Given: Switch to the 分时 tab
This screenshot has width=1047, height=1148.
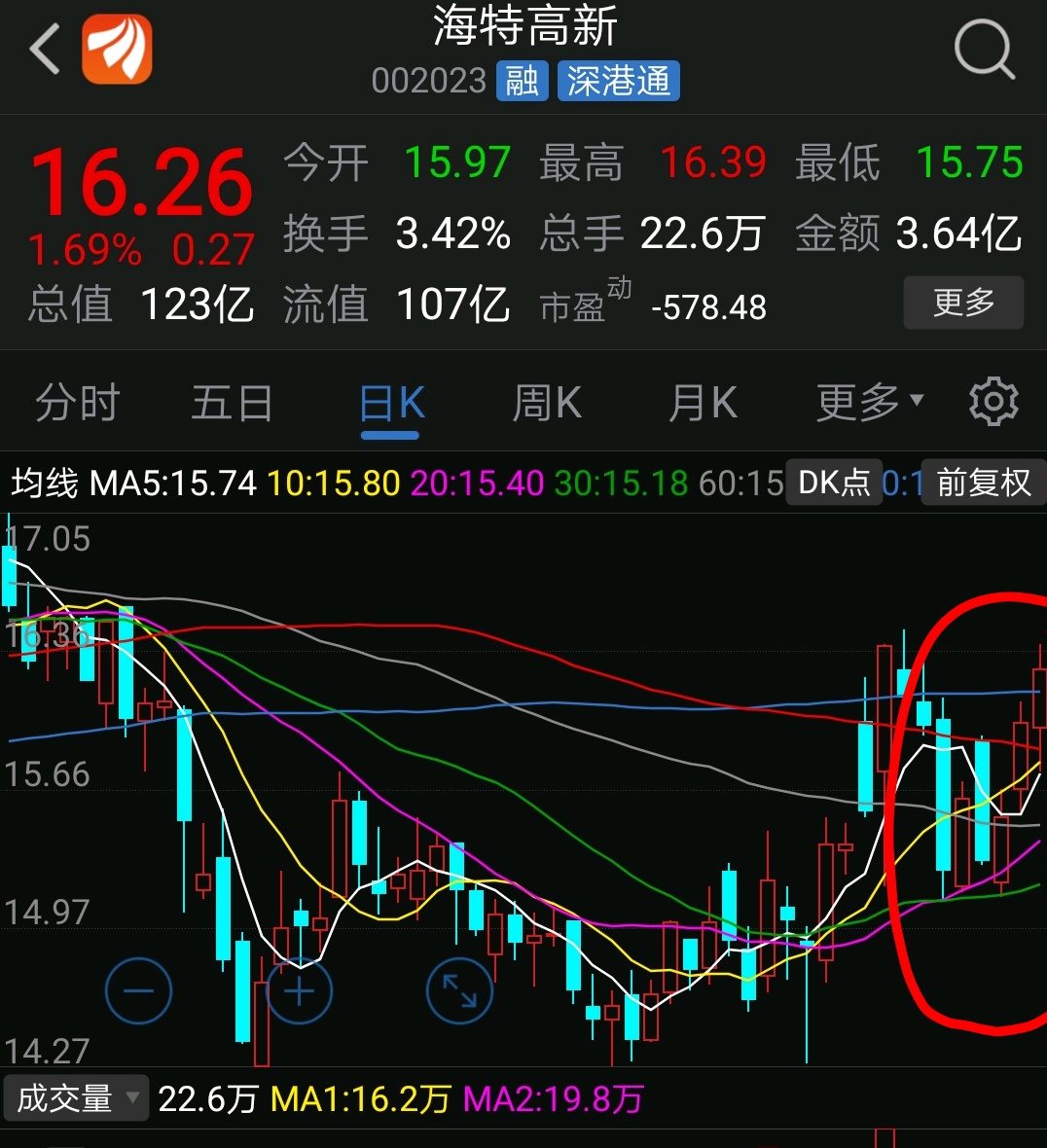Looking at the screenshot, I should (x=77, y=401).
